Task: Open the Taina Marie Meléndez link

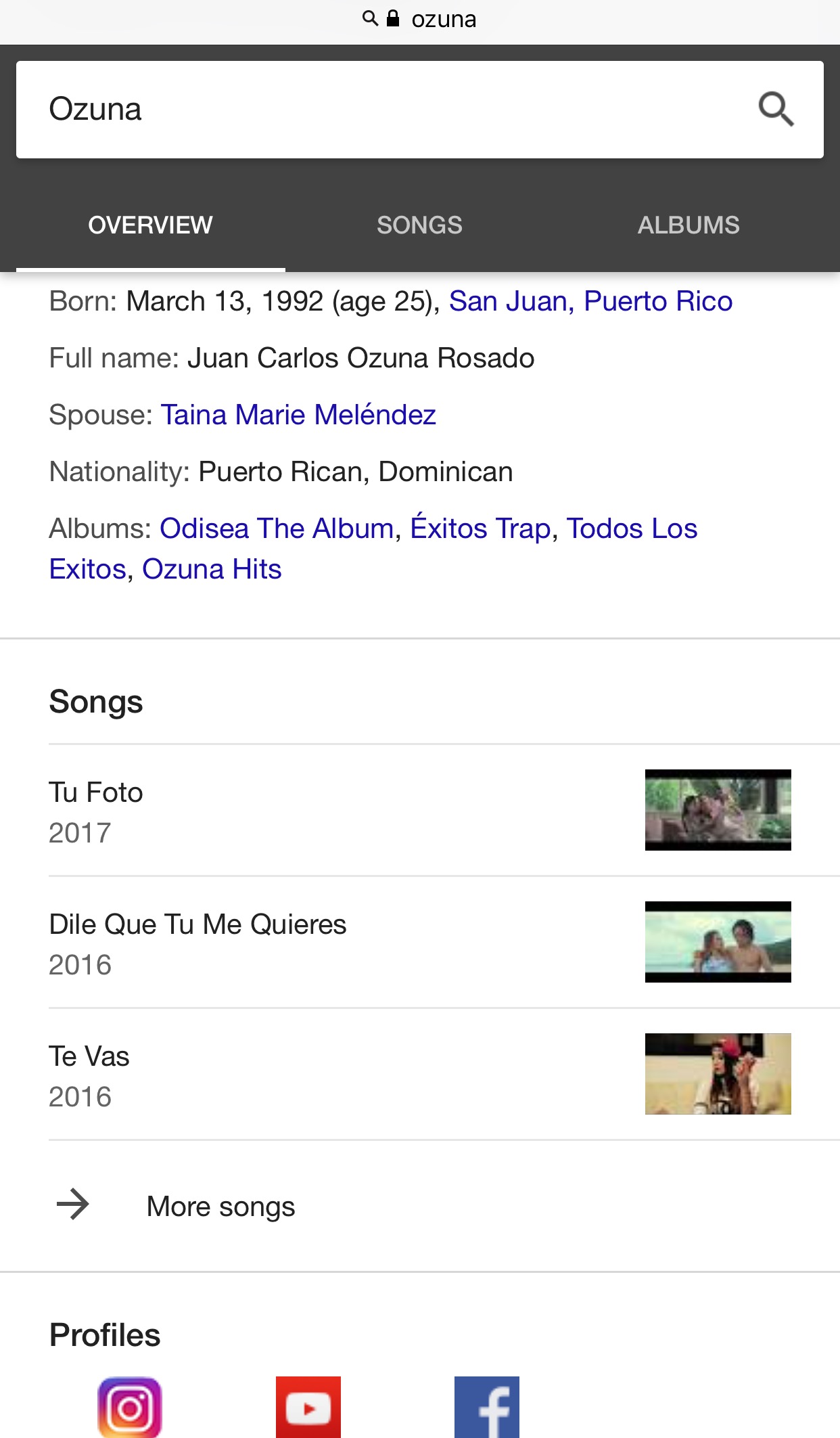Action: click(x=298, y=415)
